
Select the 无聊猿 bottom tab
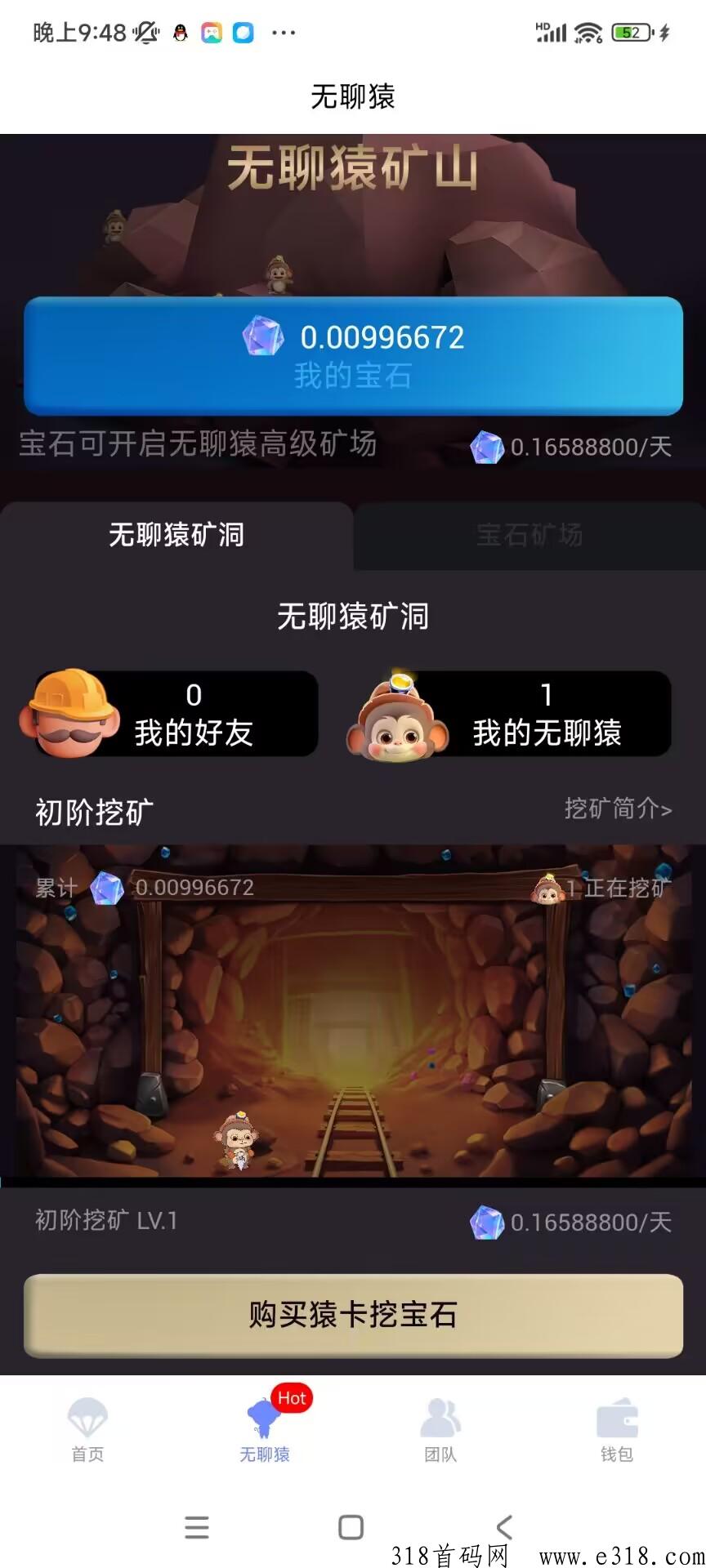[x=265, y=1429]
